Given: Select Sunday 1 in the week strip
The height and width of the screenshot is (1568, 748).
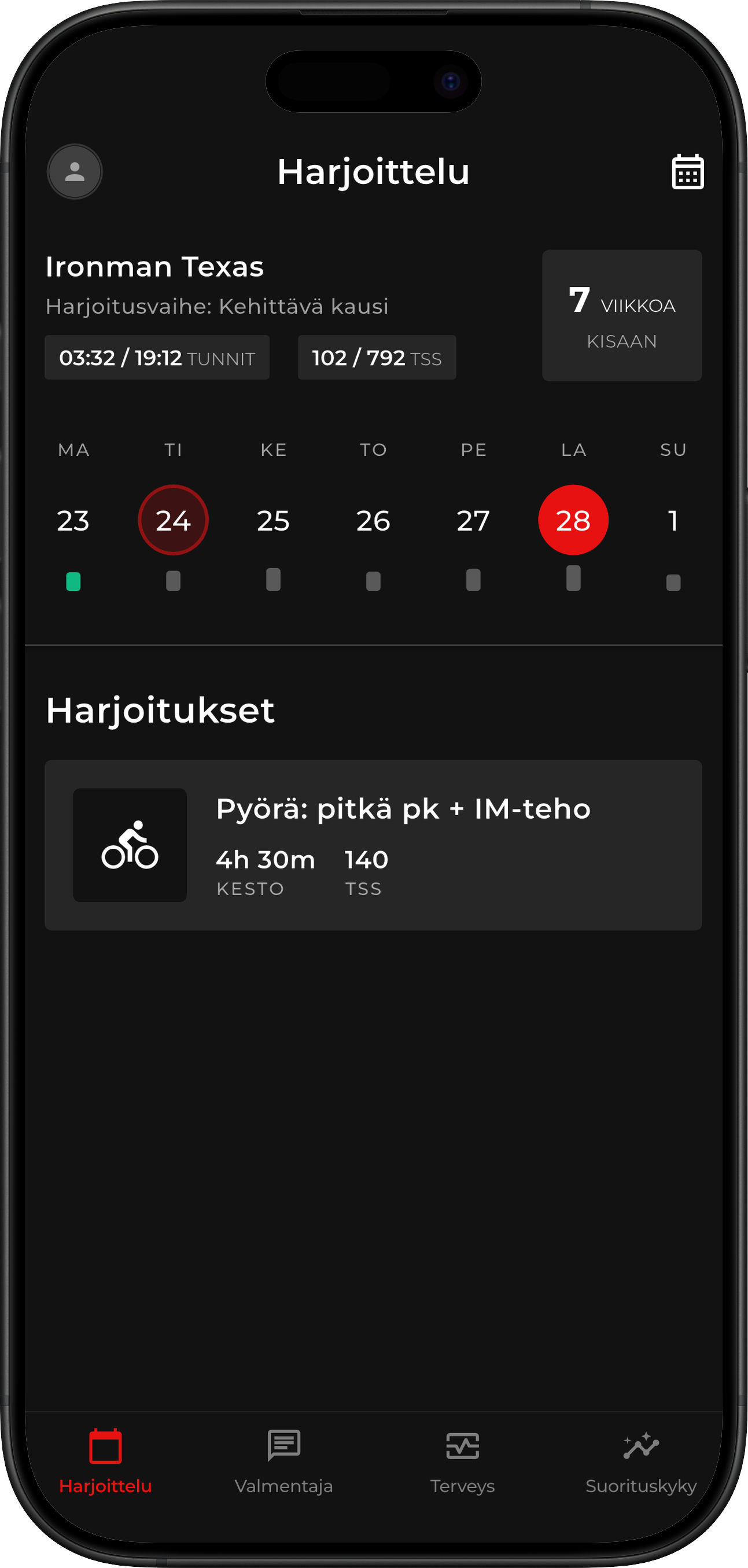Looking at the screenshot, I should (x=673, y=520).
